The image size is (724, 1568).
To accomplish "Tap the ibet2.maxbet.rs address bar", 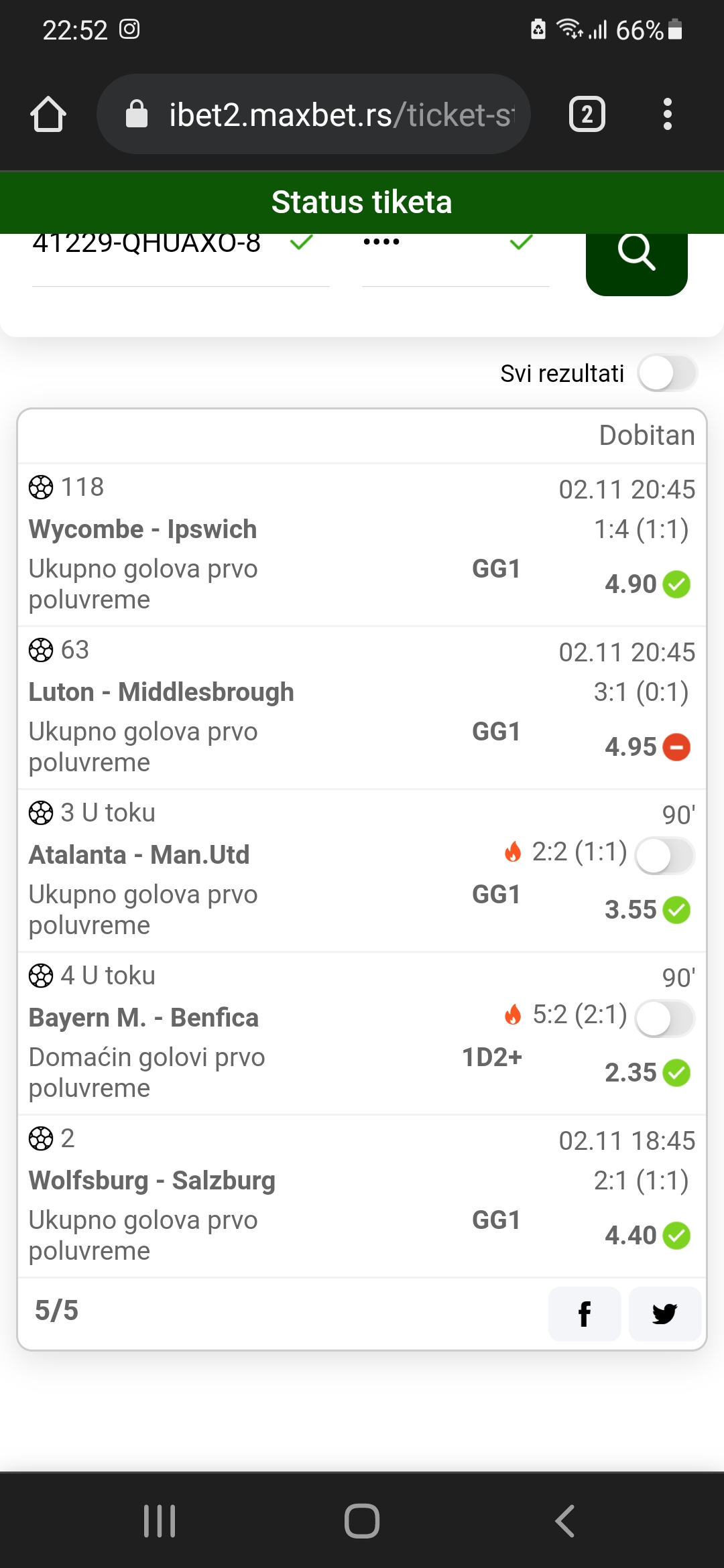I will [314, 114].
